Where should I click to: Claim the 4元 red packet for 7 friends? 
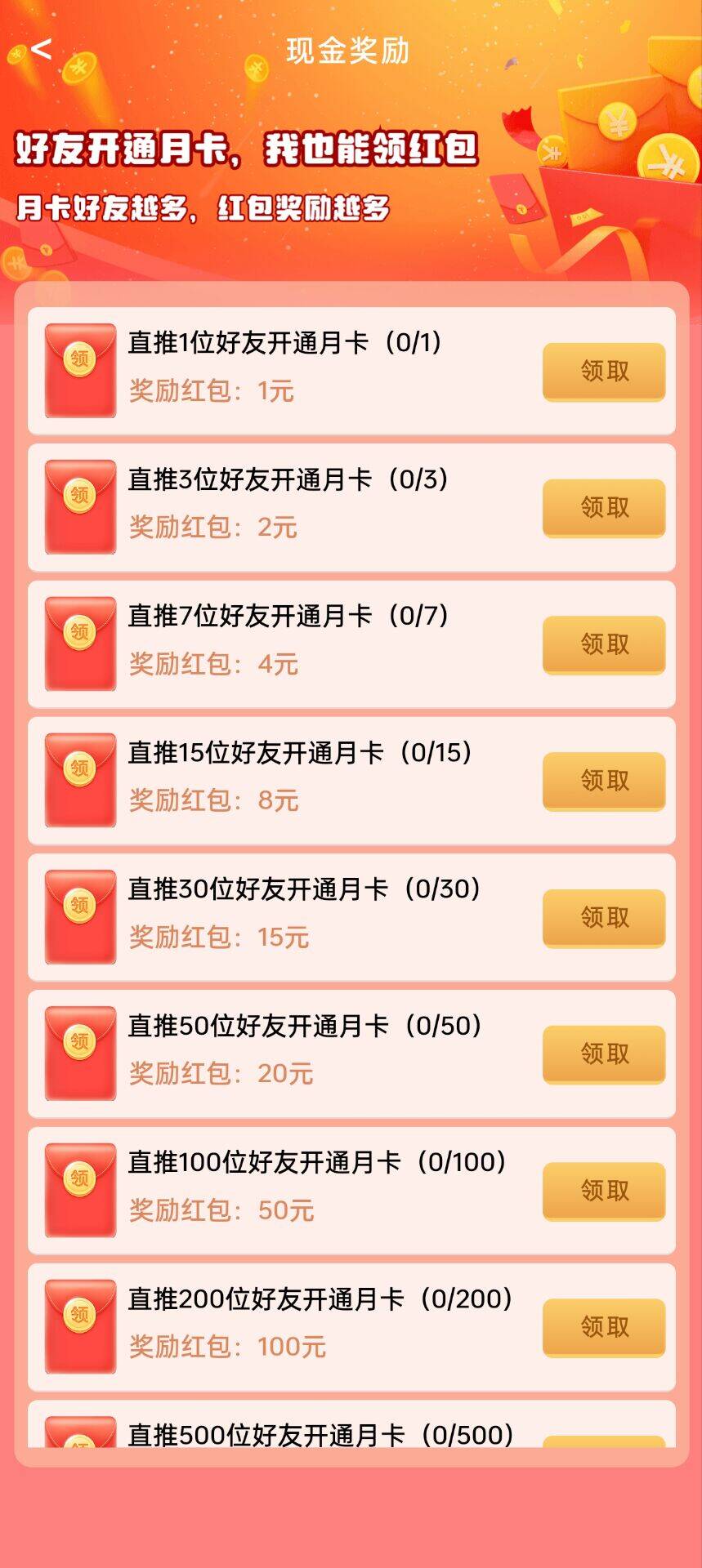click(x=604, y=645)
